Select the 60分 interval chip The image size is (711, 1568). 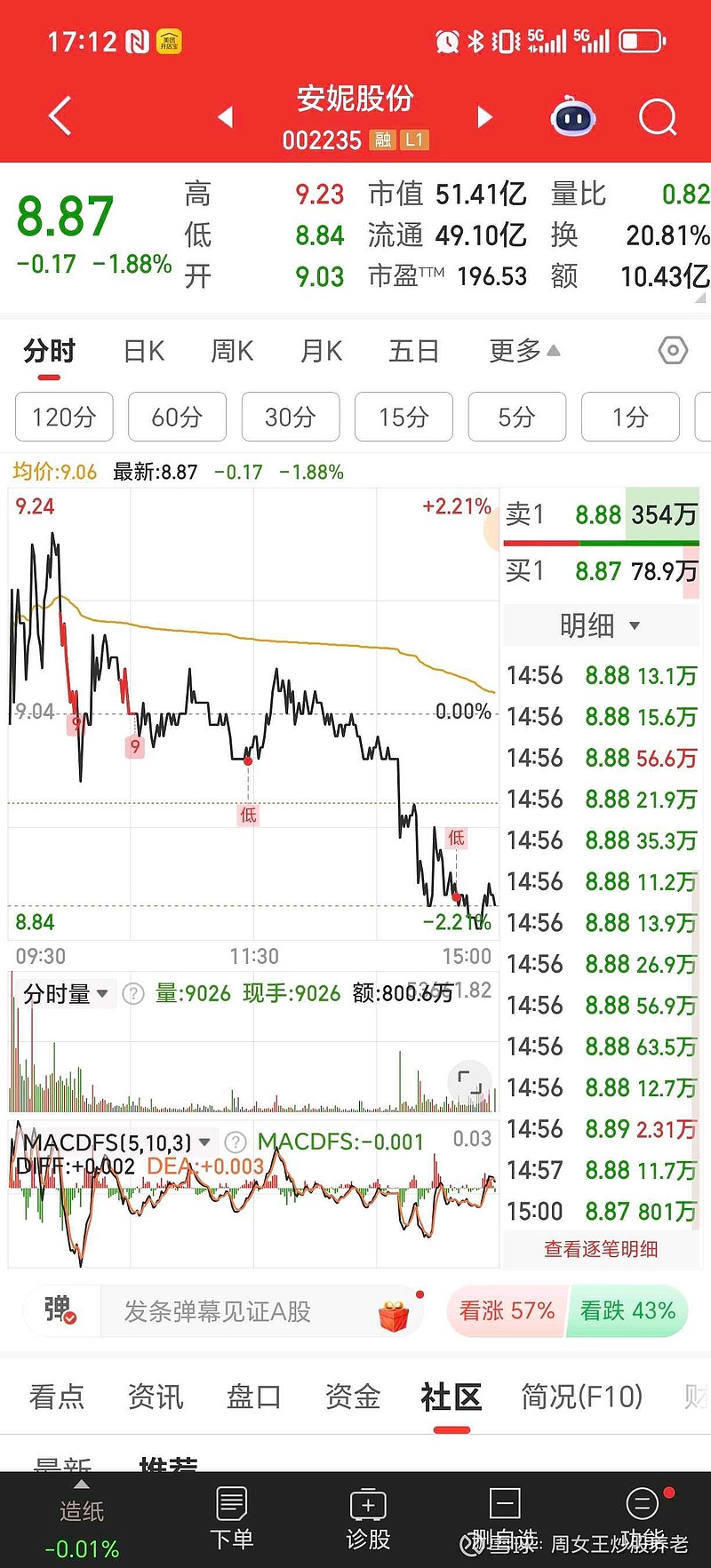pyautogui.click(x=177, y=417)
